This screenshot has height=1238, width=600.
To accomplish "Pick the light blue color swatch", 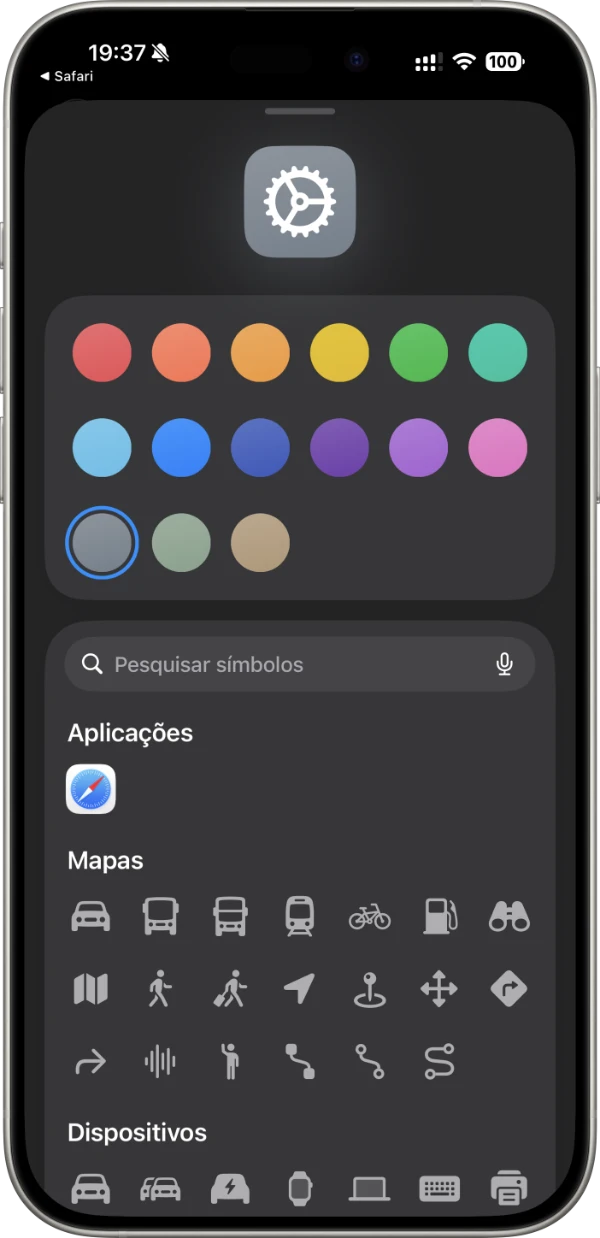I will tap(102, 447).
